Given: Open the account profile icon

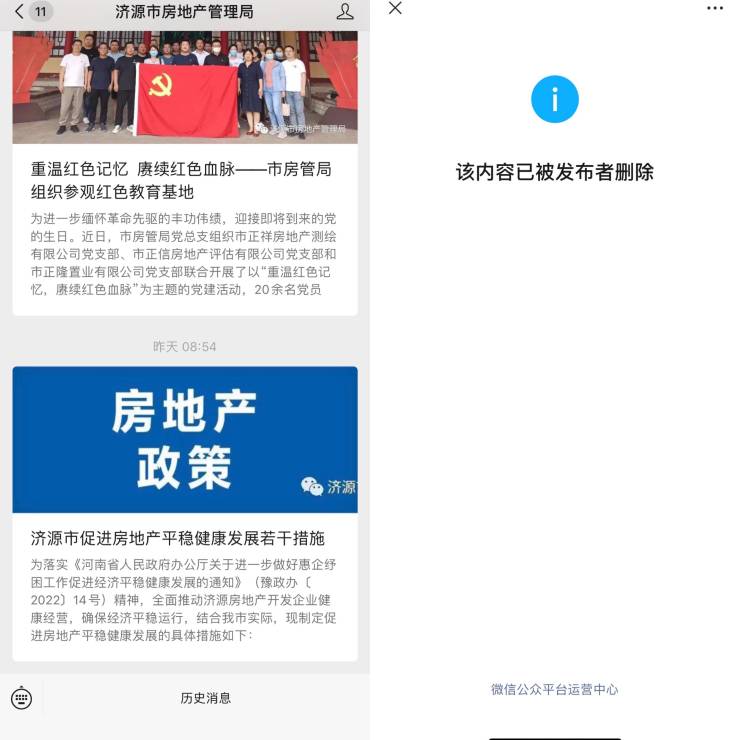Looking at the screenshot, I should (345, 12).
